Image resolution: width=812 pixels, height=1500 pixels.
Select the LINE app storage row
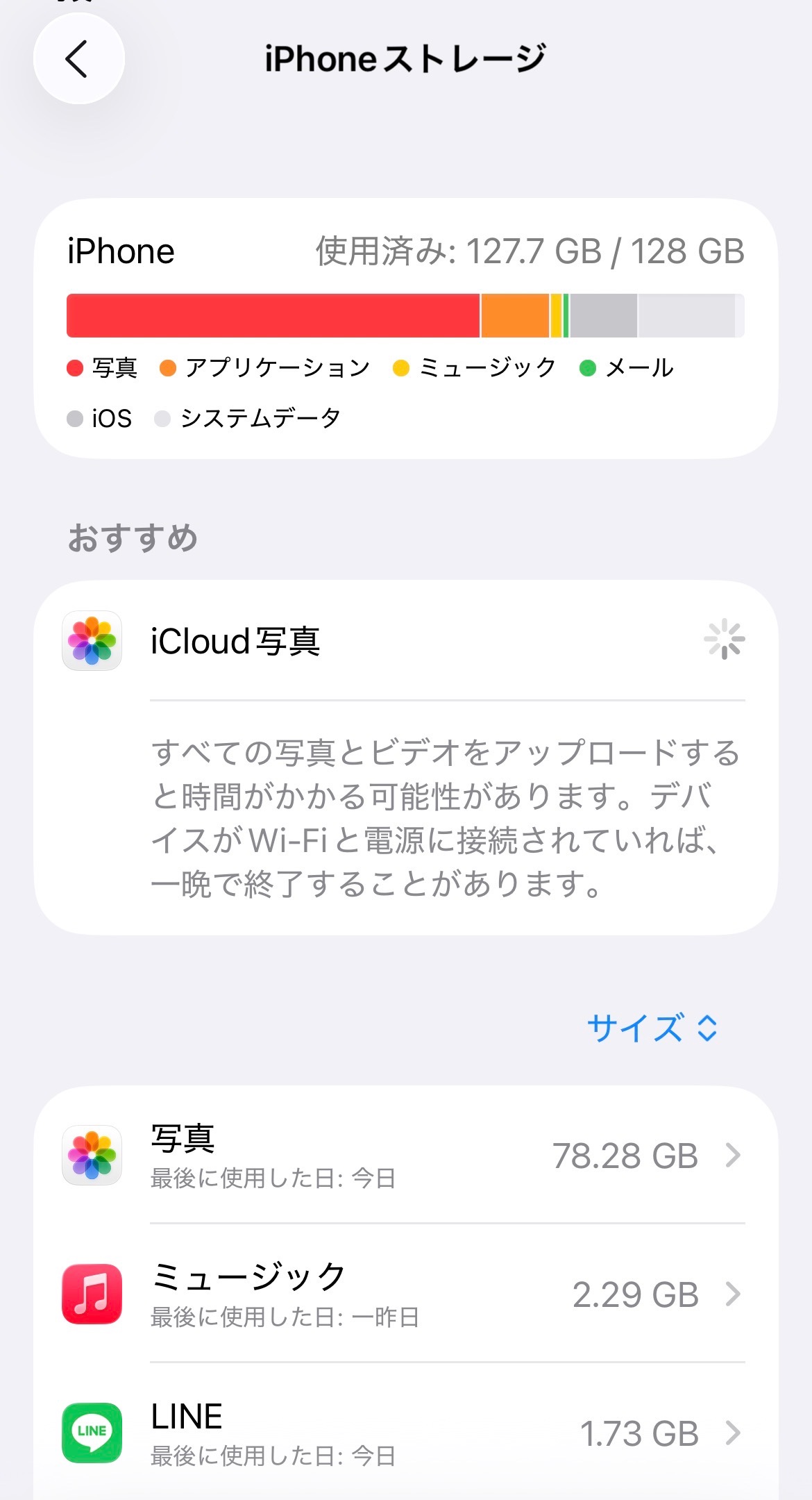(x=405, y=1433)
